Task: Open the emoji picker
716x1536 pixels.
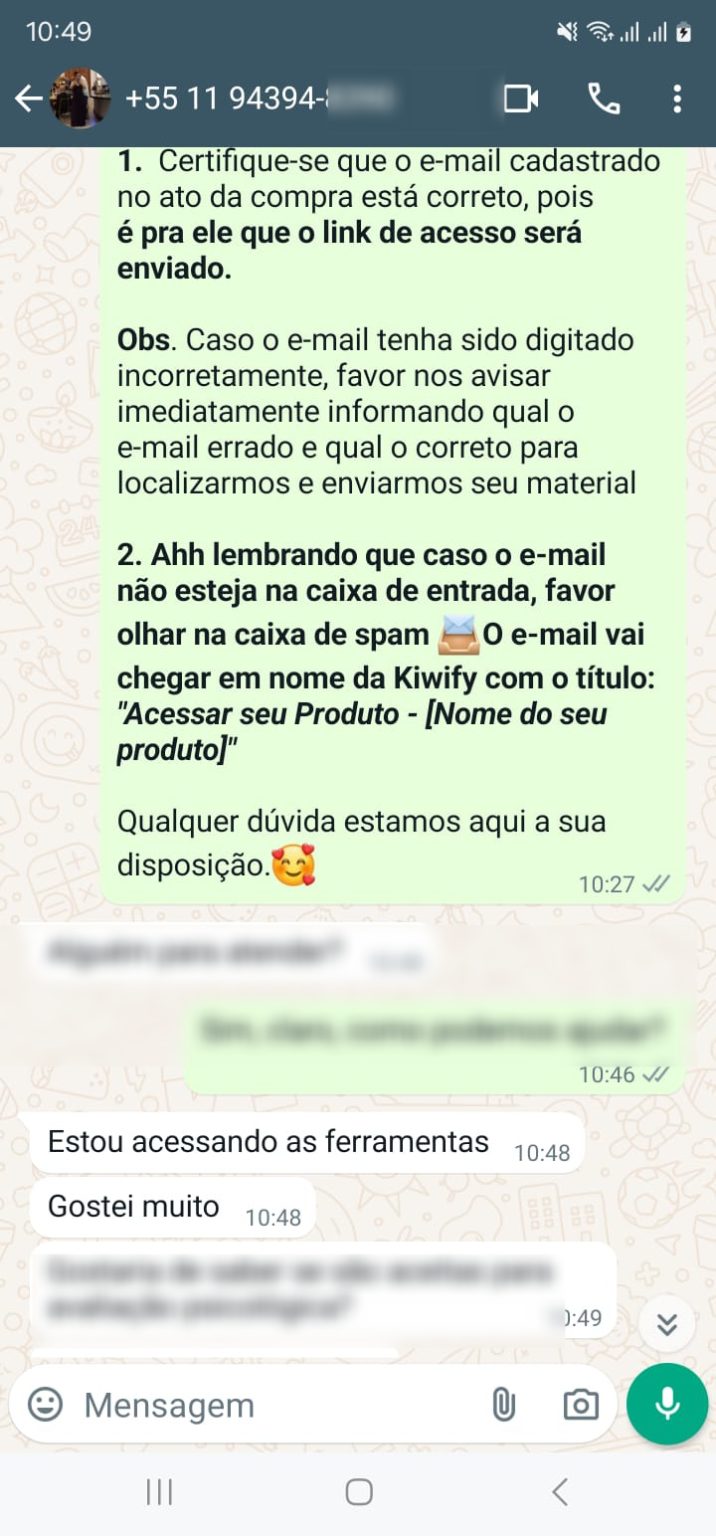Action: (45, 1405)
